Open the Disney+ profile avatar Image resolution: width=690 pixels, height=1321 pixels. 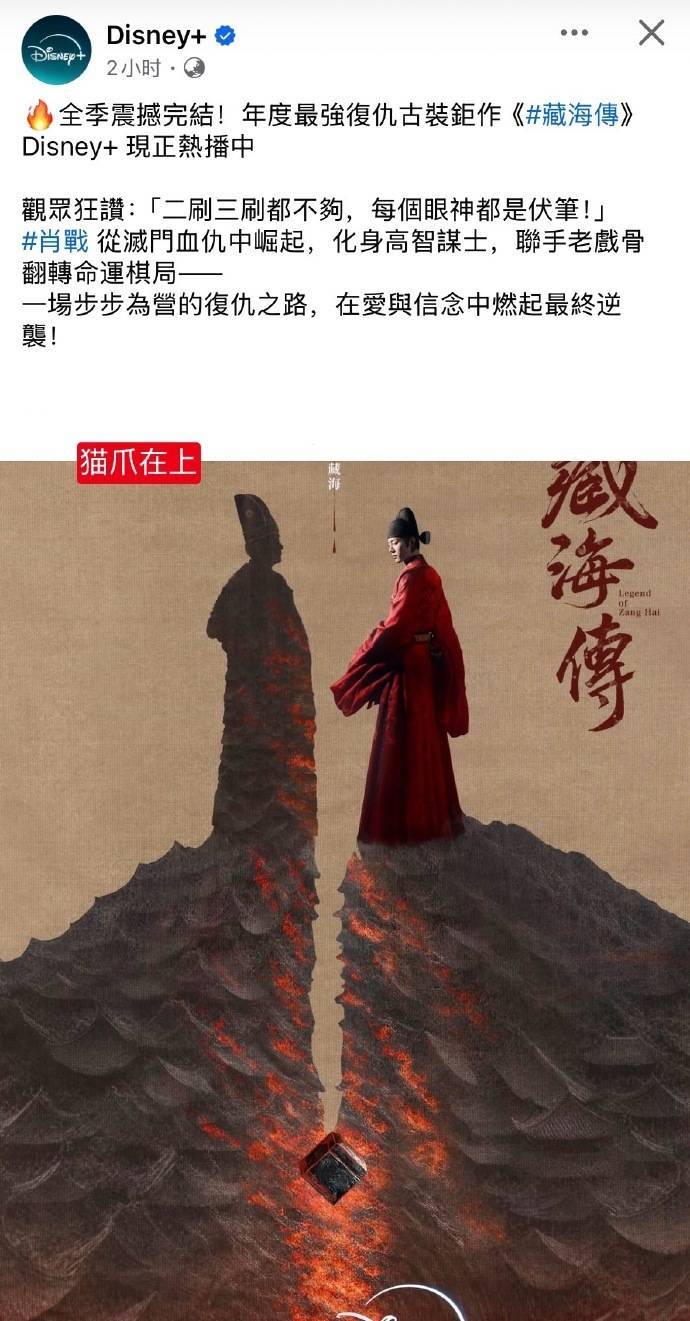(56, 50)
